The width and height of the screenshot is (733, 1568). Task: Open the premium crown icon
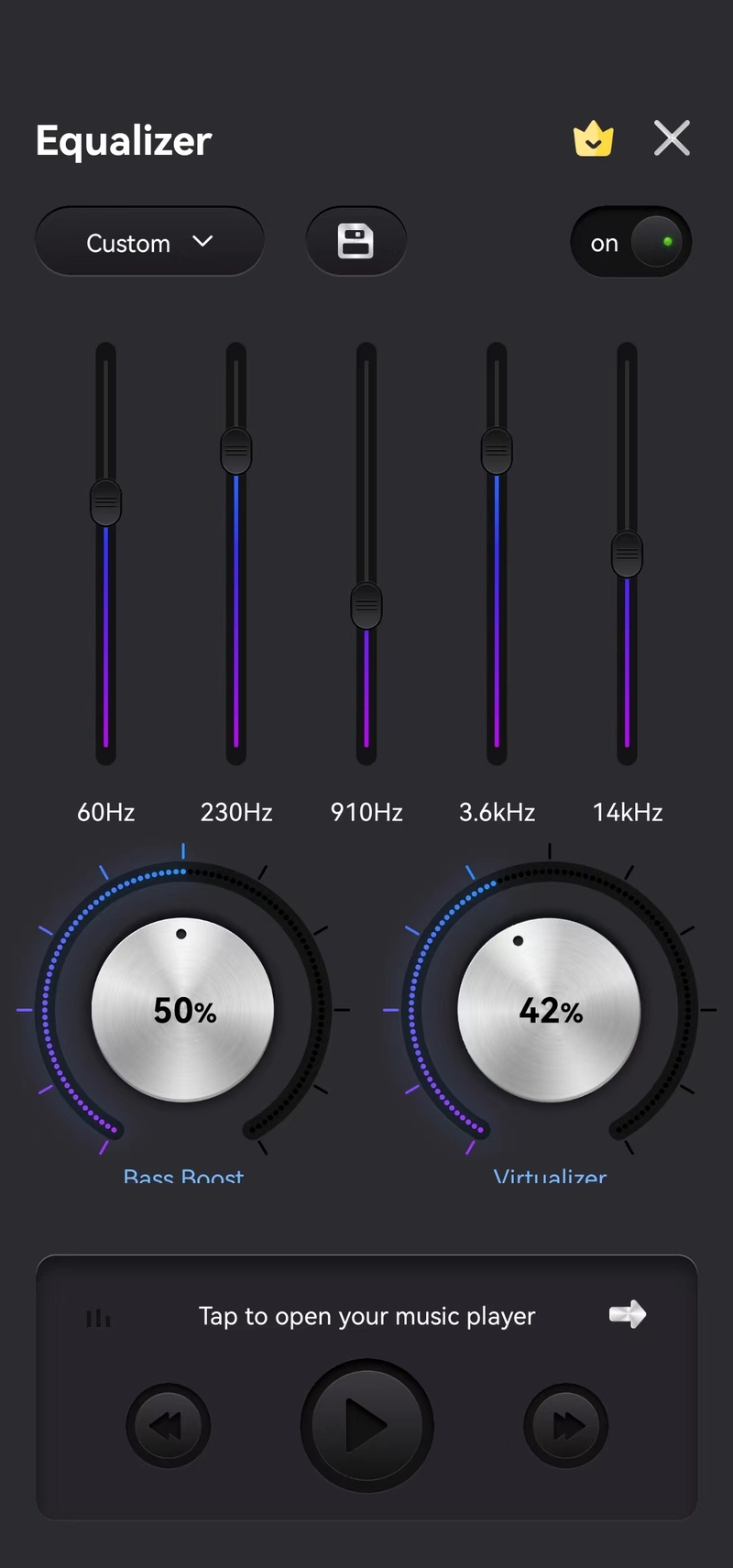click(x=594, y=139)
